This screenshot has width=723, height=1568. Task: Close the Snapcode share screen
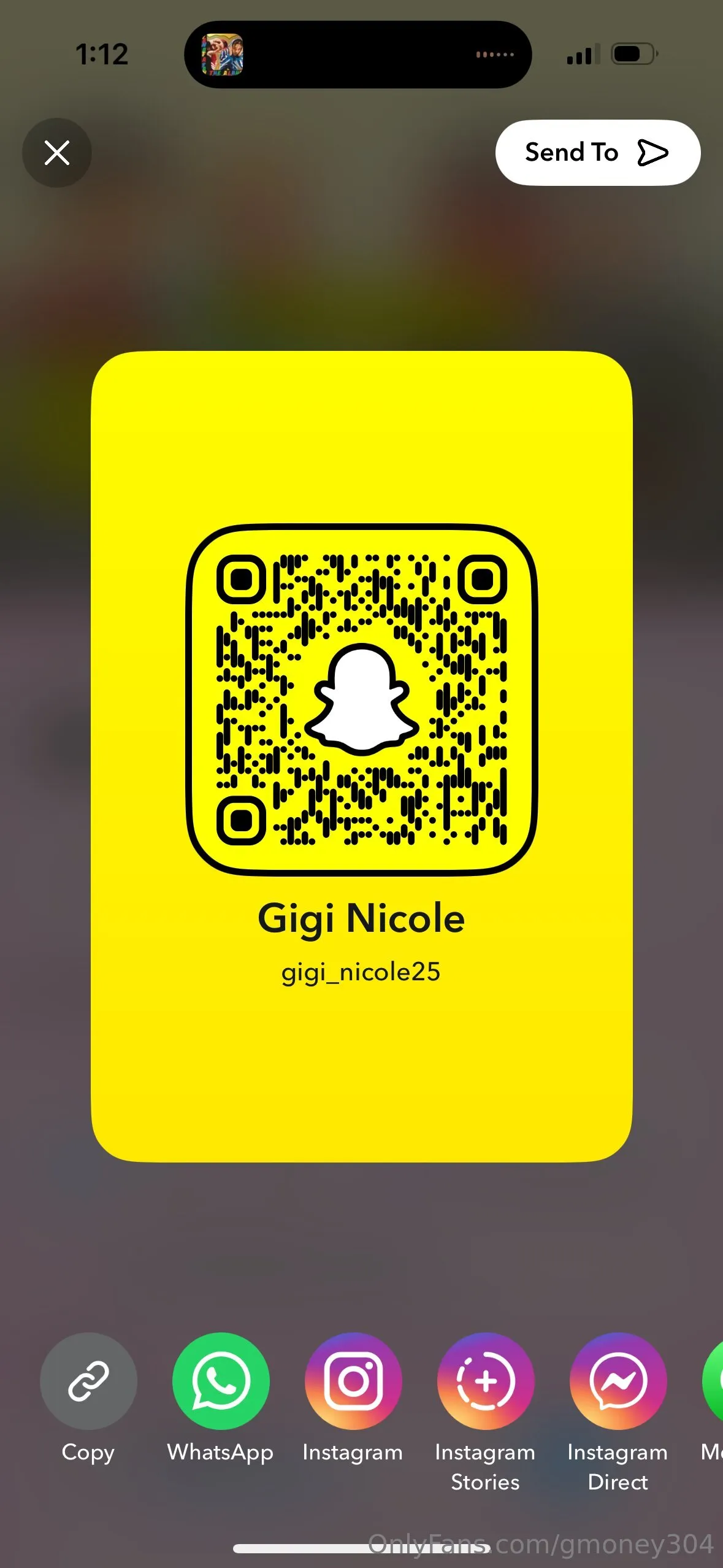pos(57,153)
